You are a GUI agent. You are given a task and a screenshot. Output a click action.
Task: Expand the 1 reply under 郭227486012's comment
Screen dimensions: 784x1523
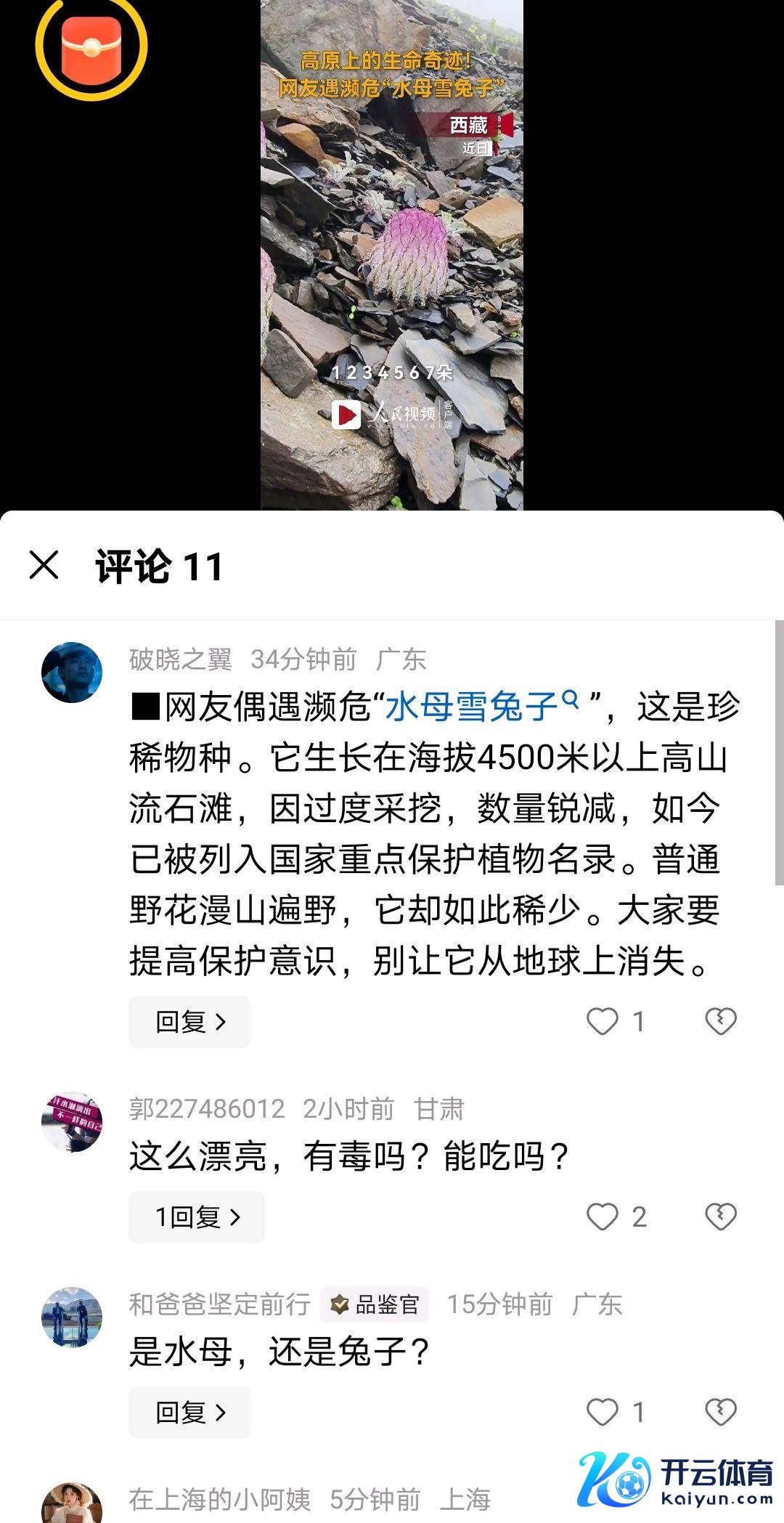tap(197, 1217)
